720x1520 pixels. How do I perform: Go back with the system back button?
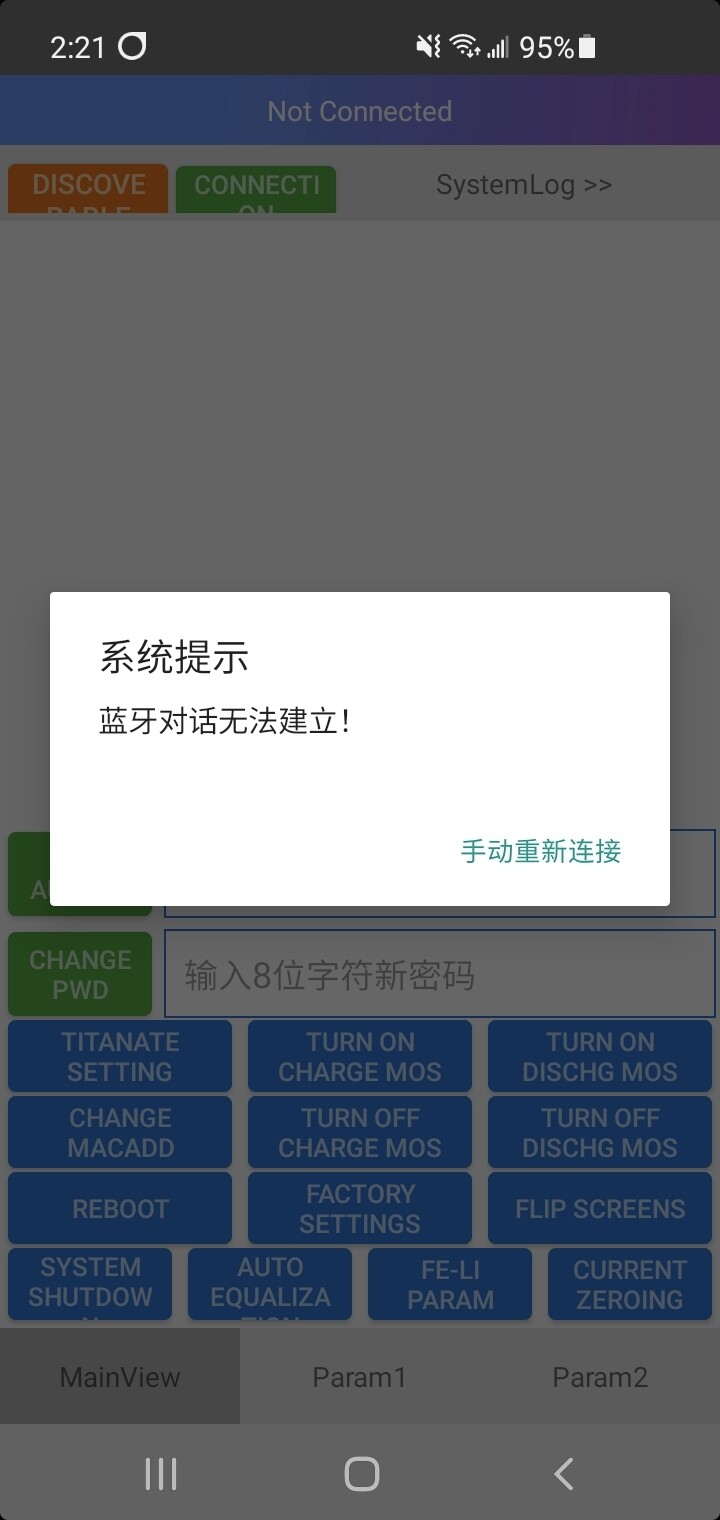[x=563, y=1474]
